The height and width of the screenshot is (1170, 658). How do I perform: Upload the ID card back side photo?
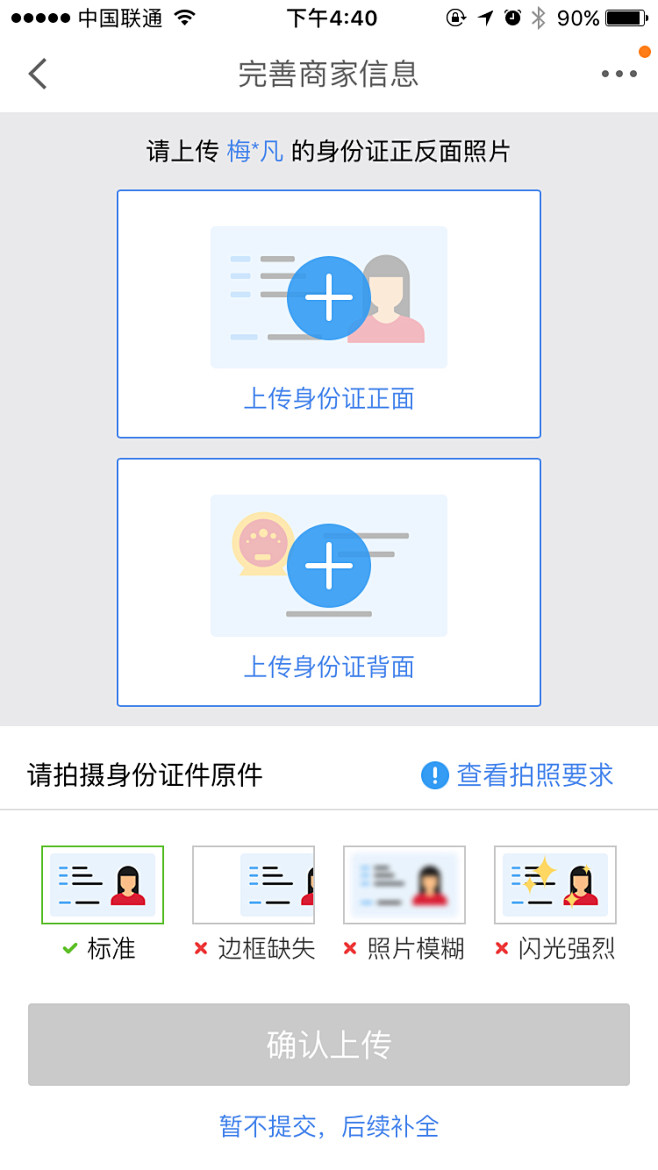click(329, 582)
